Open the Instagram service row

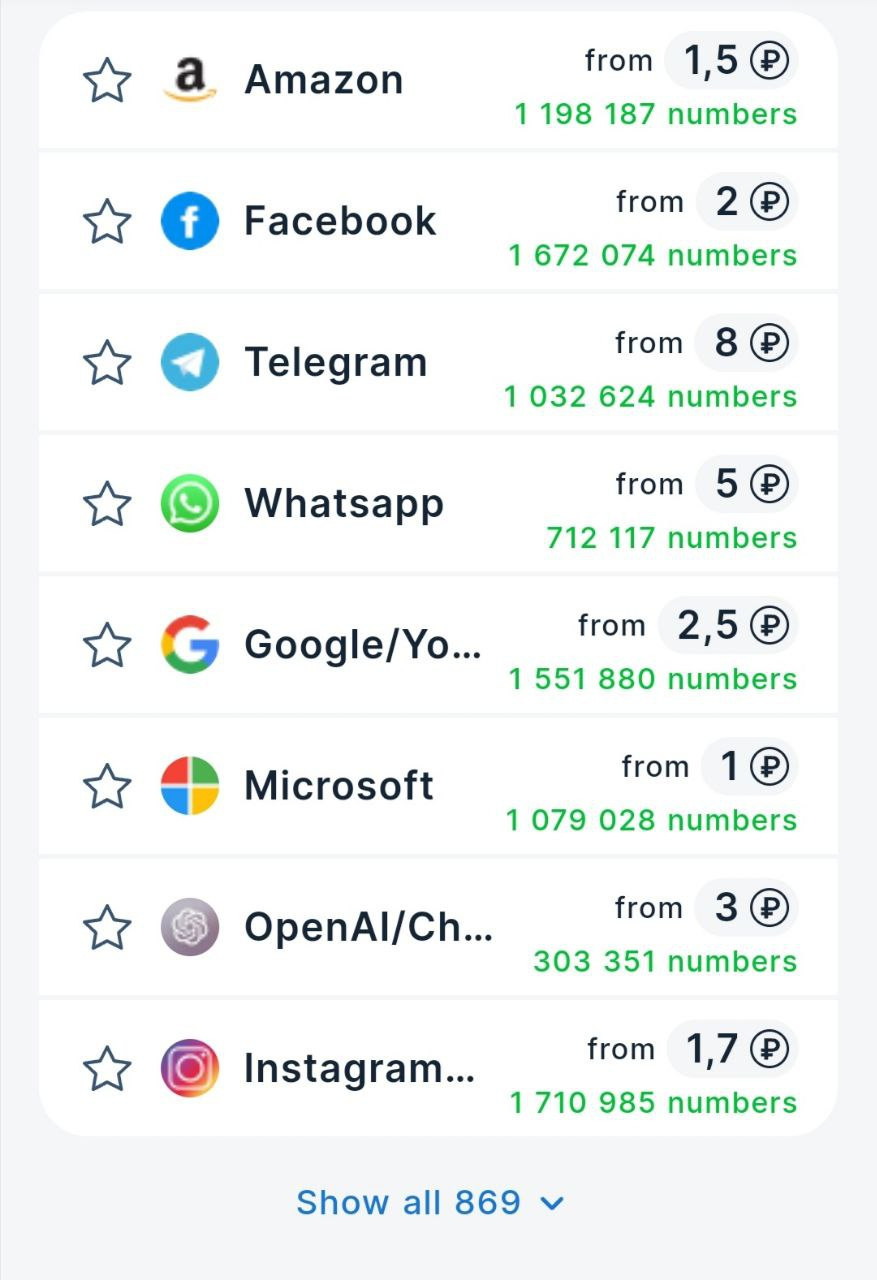[360, 1069]
